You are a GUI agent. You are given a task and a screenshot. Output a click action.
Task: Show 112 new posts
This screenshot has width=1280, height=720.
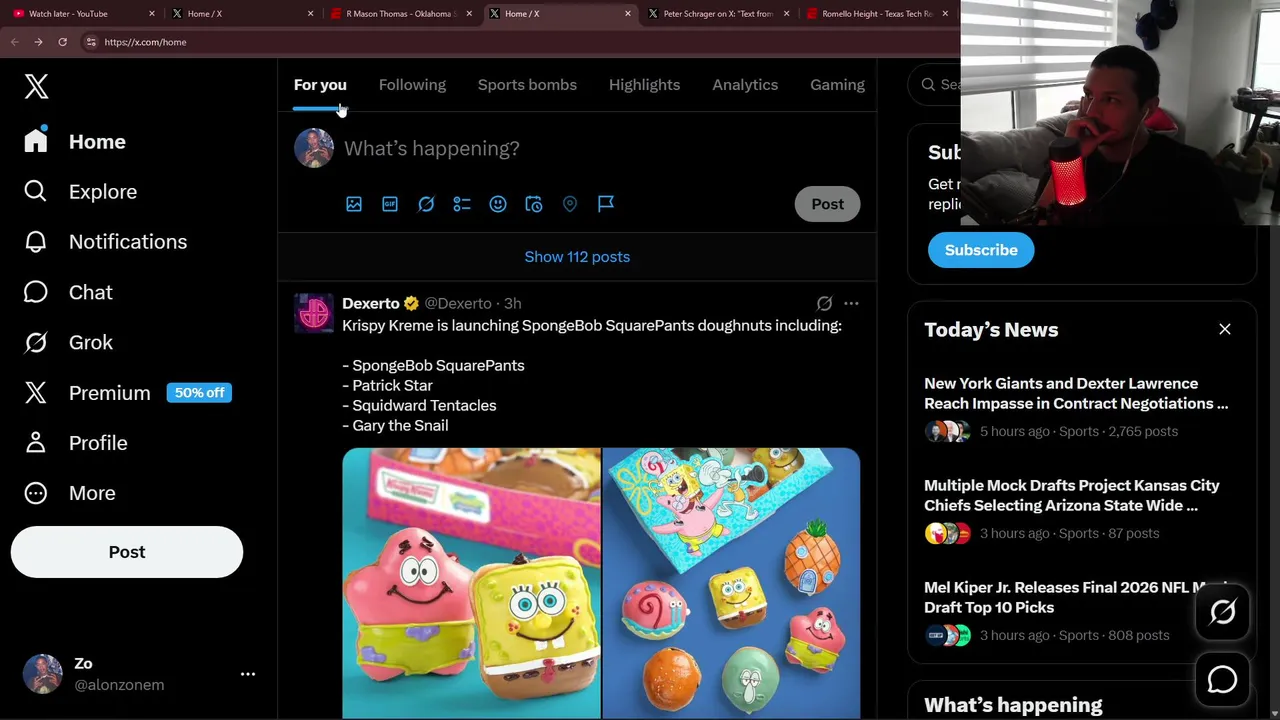[x=577, y=257]
